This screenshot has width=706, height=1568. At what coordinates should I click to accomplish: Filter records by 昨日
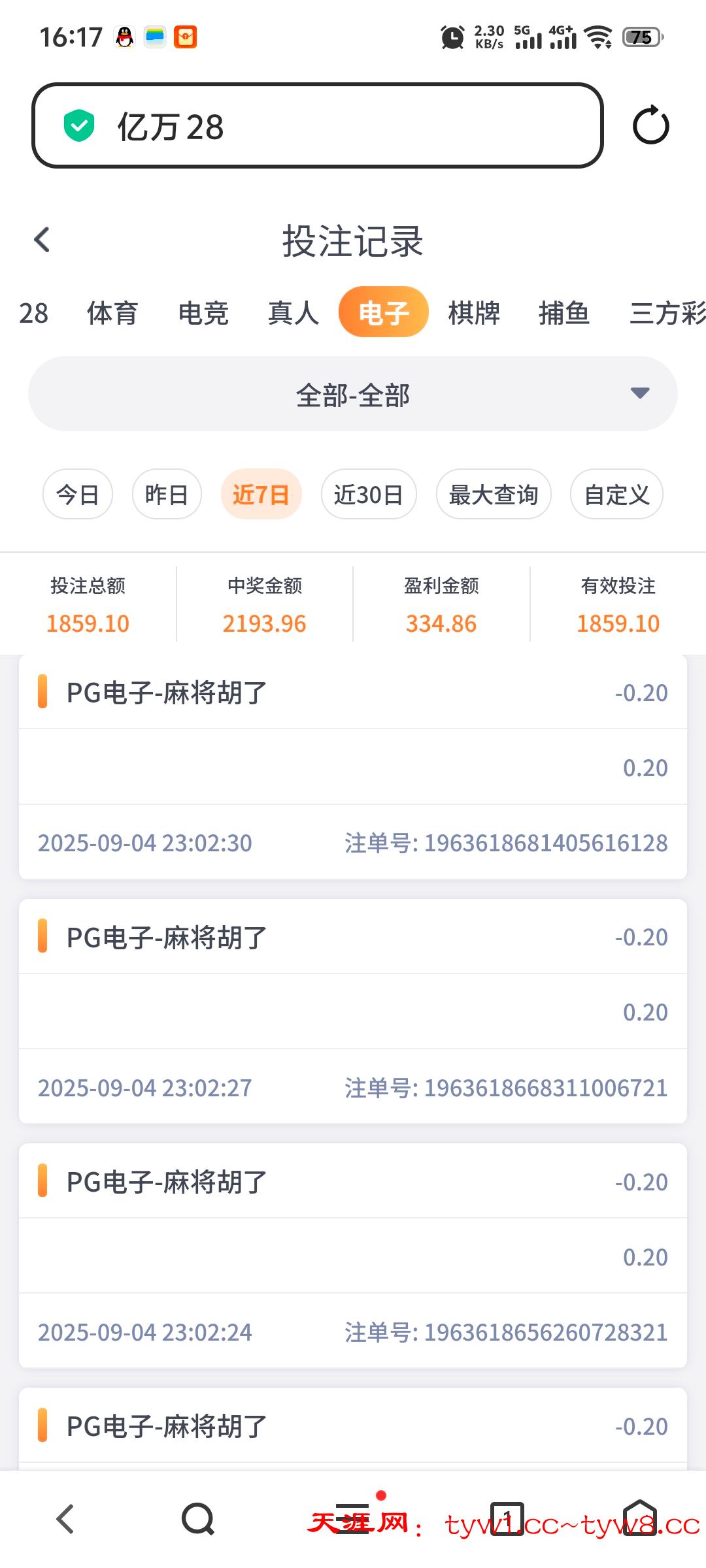pyautogui.click(x=167, y=495)
